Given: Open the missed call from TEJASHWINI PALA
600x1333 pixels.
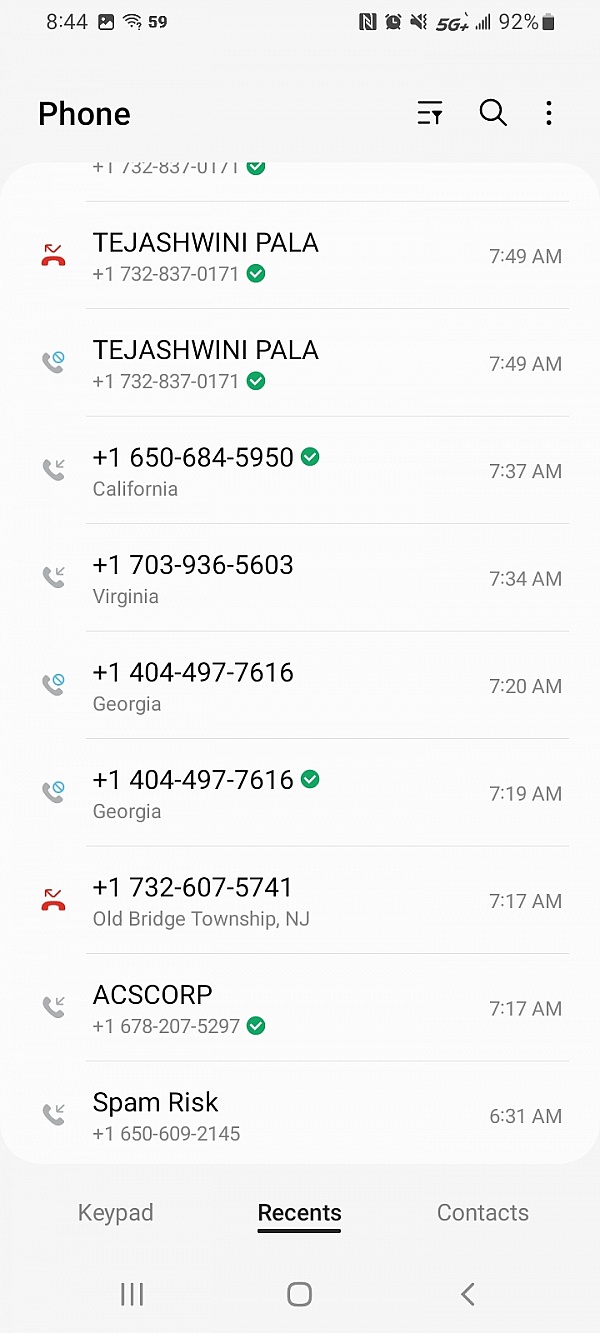Looking at the screenshot, I should click(300, 256).
